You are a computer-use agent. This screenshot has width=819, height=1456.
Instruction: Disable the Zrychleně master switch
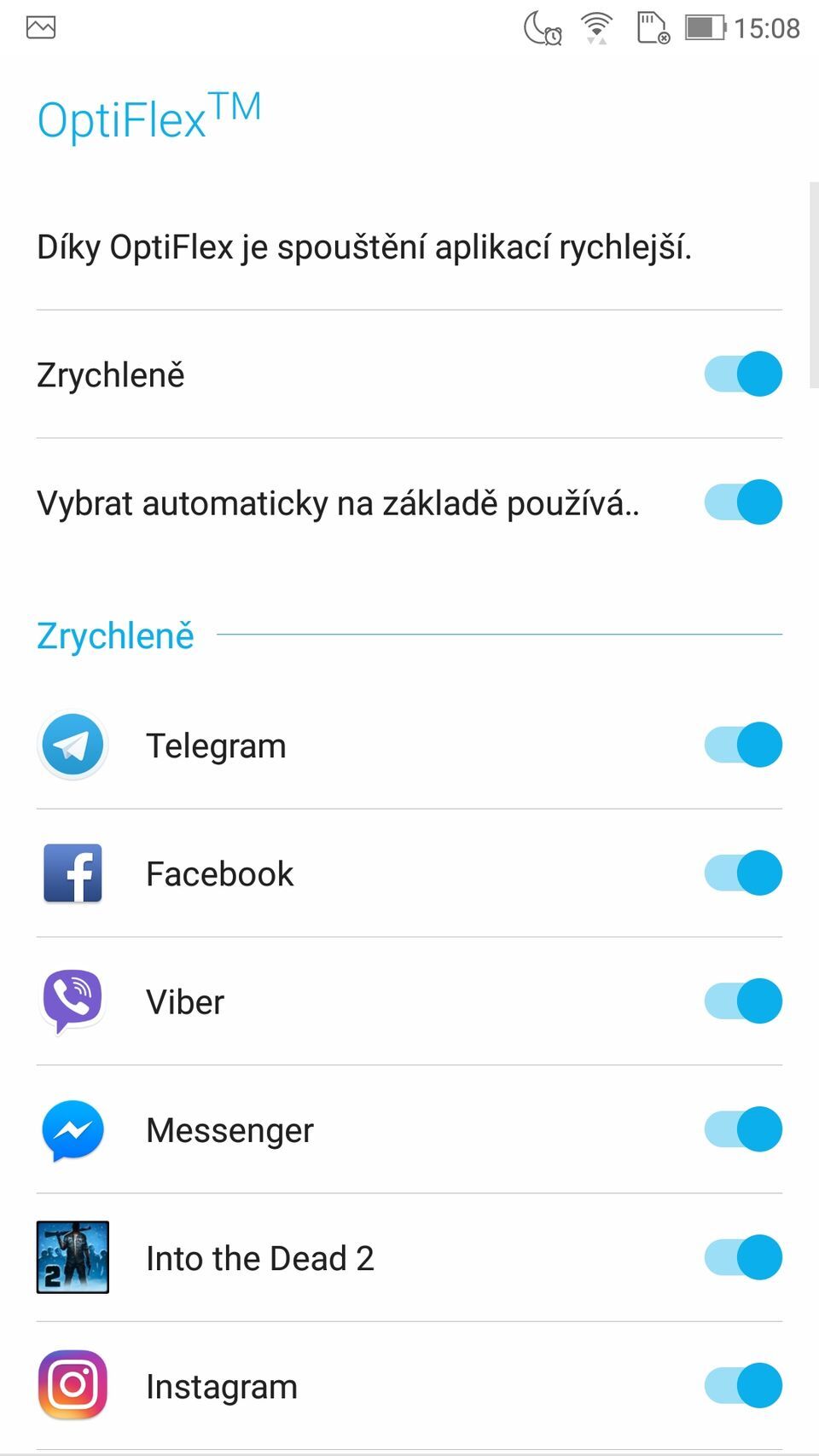click(741, 374)
